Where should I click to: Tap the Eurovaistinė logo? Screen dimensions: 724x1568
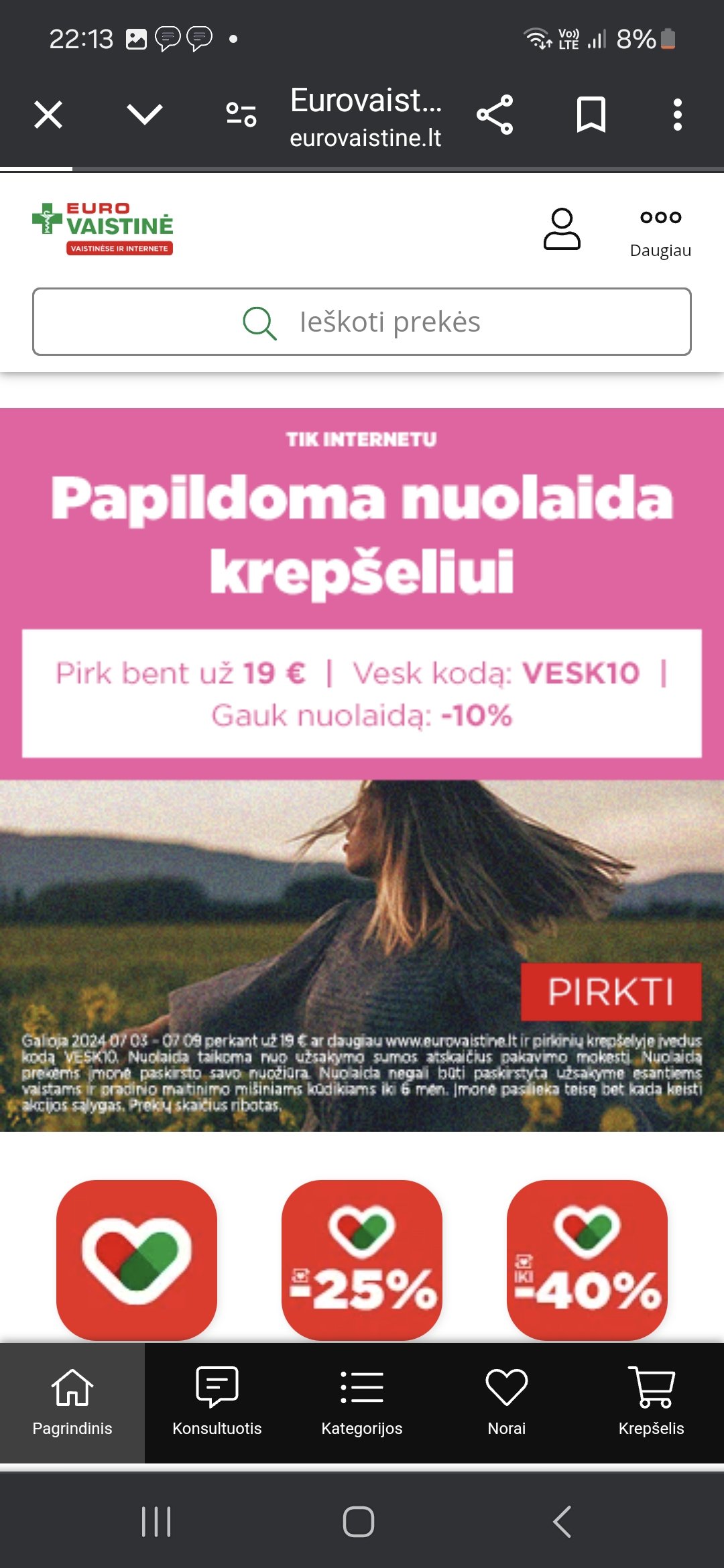(103, 228)
